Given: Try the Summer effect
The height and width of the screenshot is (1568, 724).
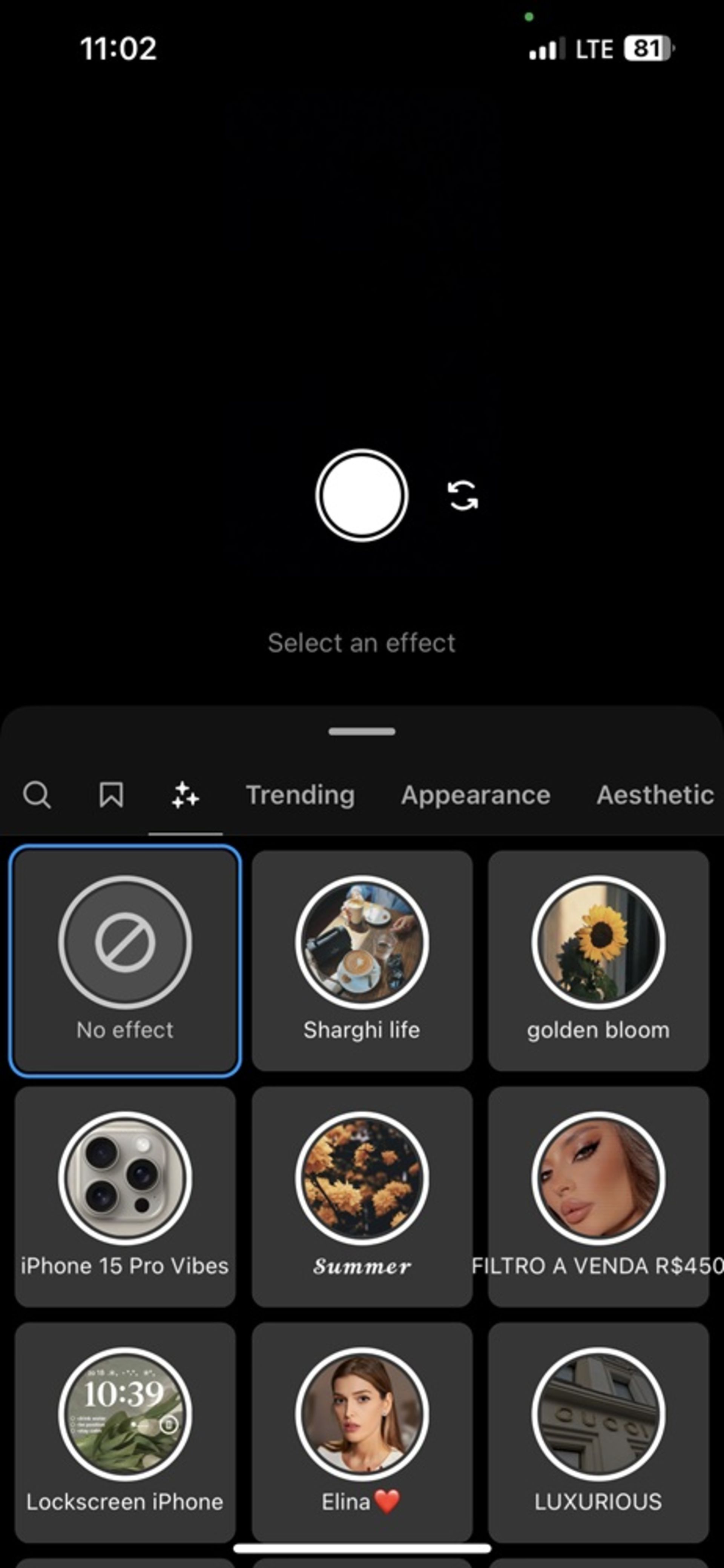Looking at the screenshot, I should (361, 1197).
